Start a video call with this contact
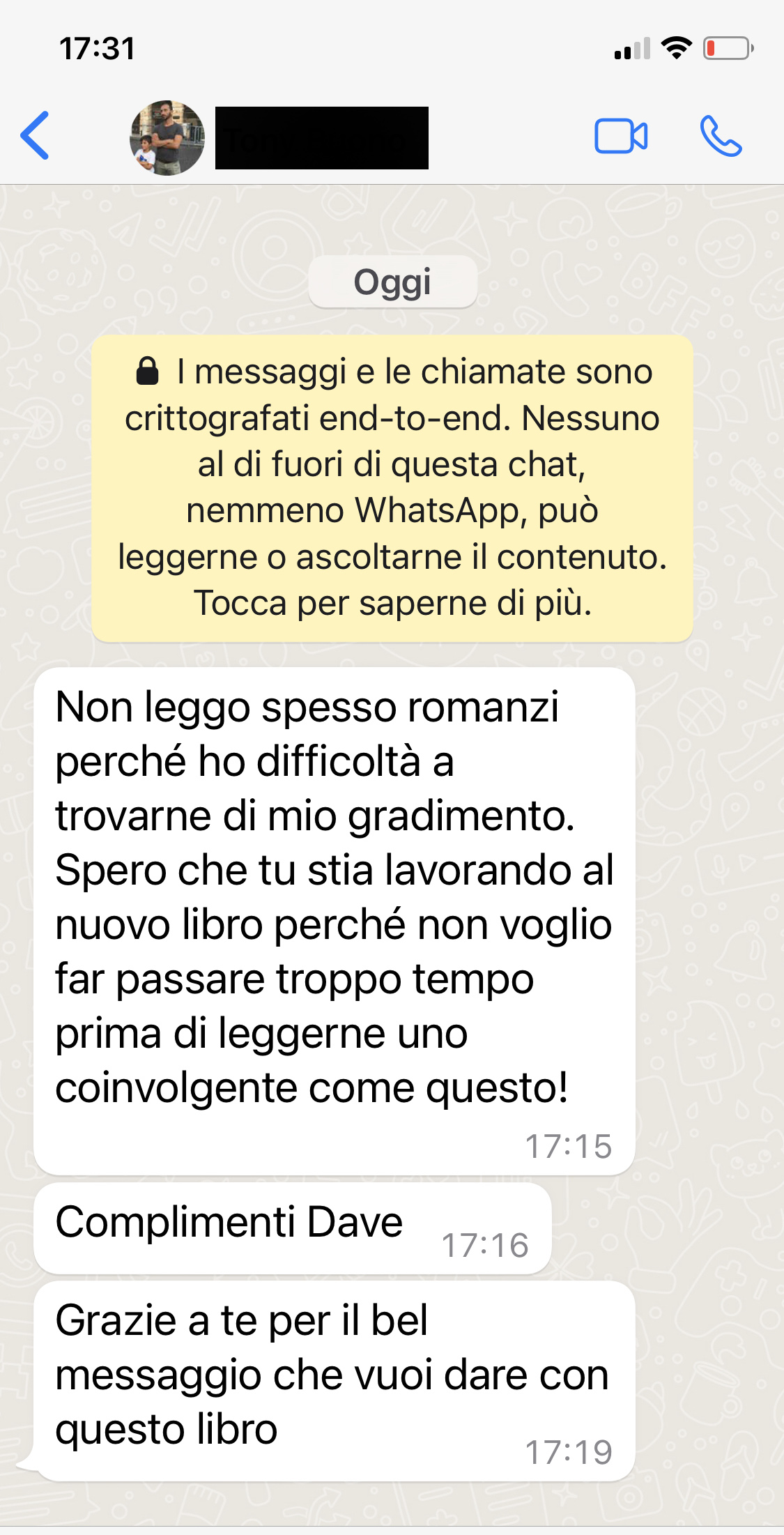The image size is (784, 1535). [x=620, y=136]
